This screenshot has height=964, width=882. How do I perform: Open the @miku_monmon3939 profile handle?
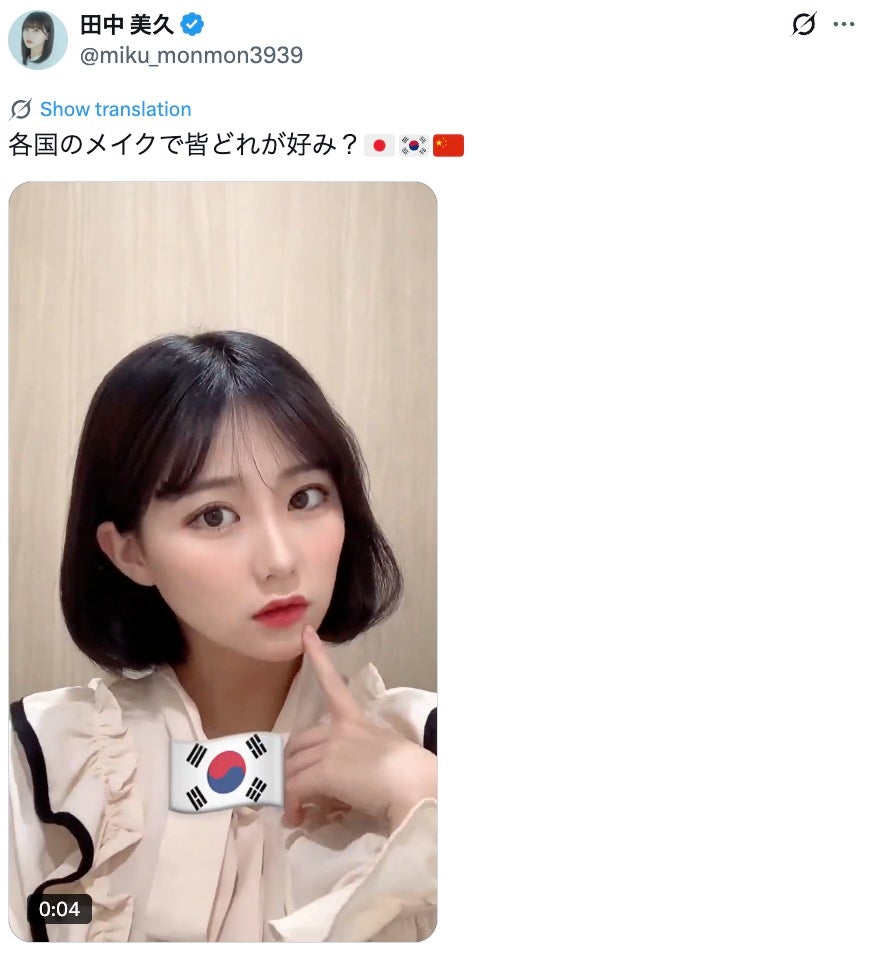(x=191, y=55)
